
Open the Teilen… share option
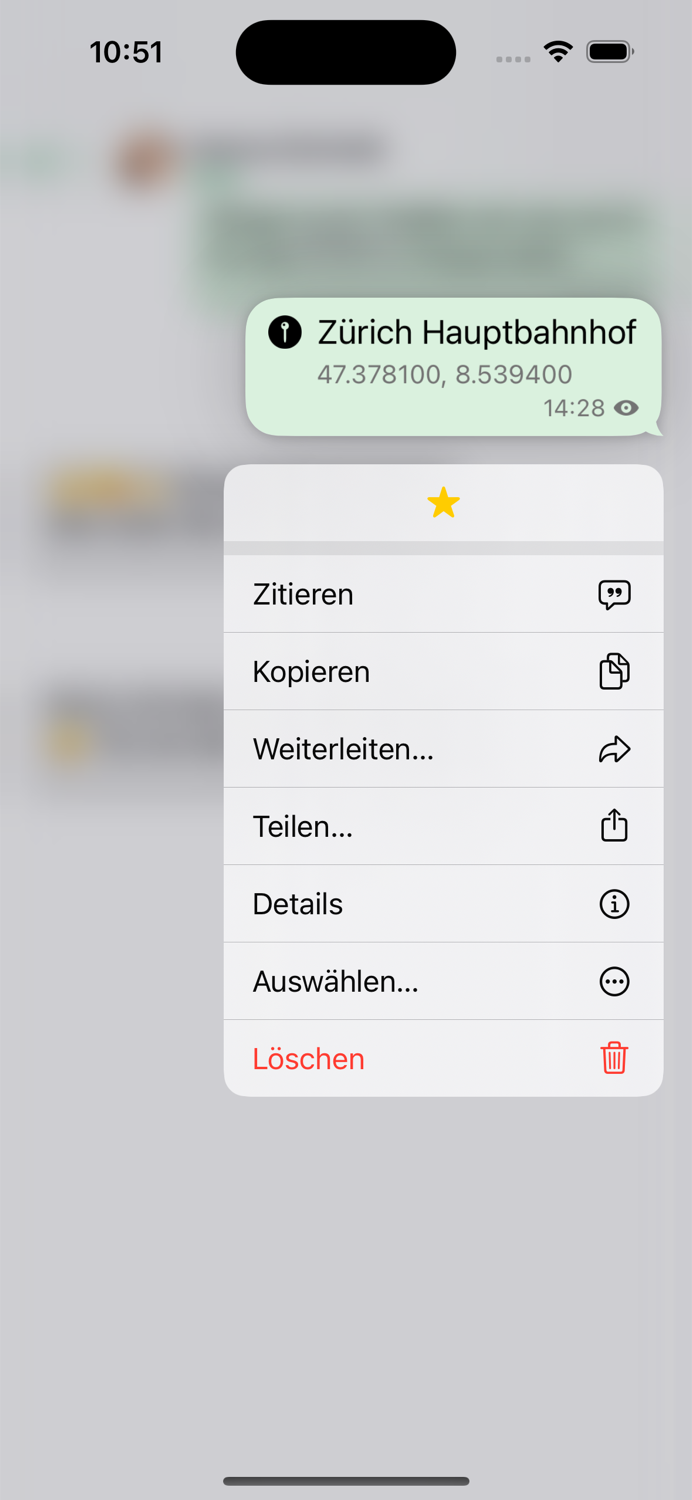pos(443,826)
